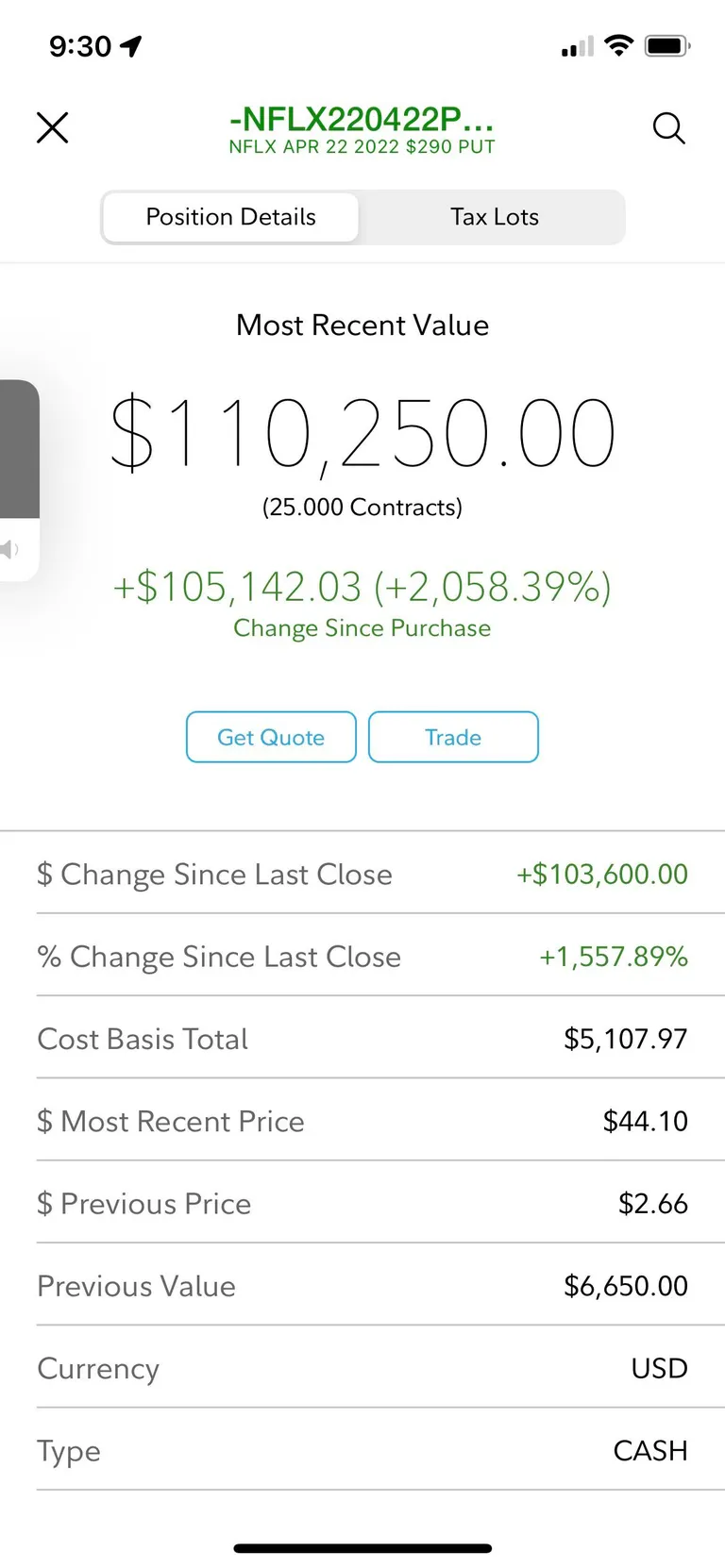Switch to the Tax Lots tab

coord(495,216)
